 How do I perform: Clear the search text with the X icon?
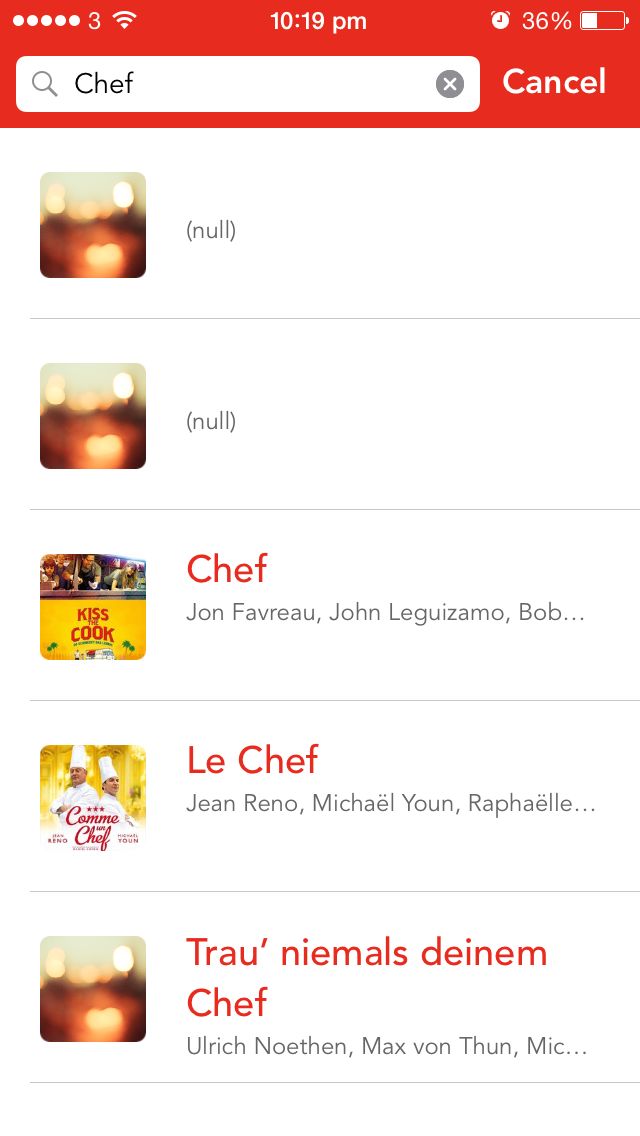point(450,84)
